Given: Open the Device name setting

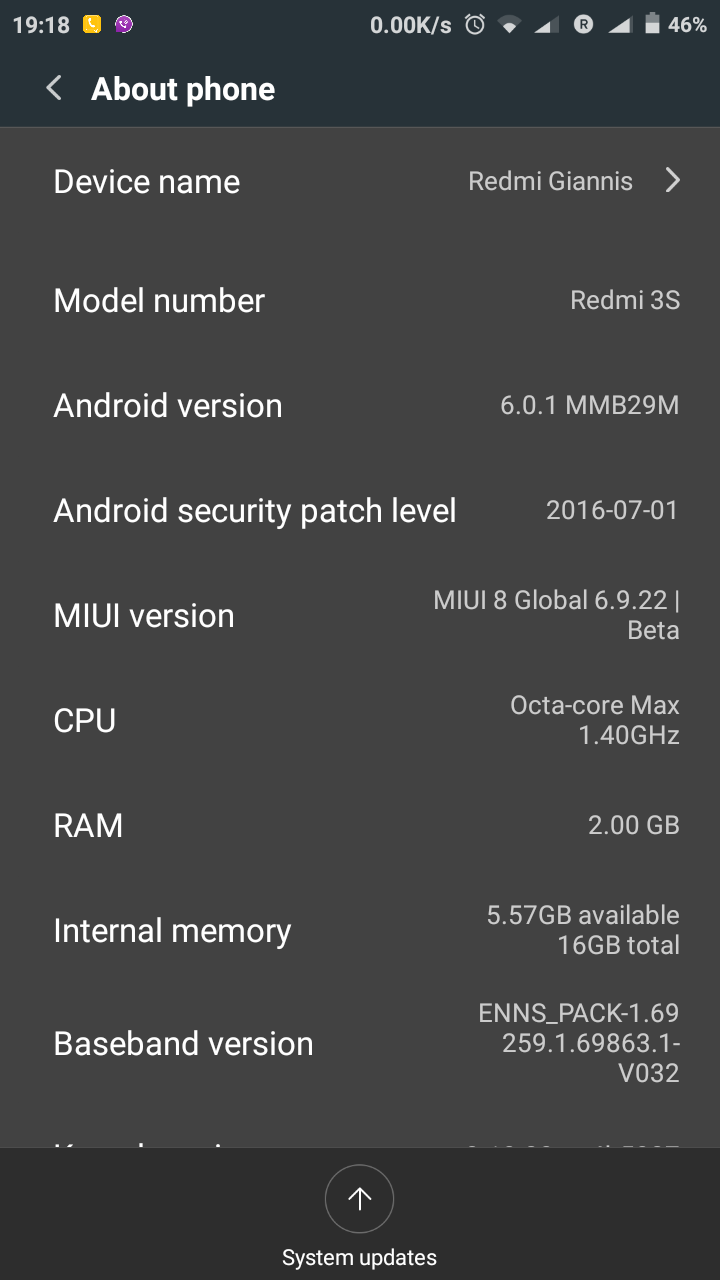Looking at the screenshot, I should coord(360,182).
